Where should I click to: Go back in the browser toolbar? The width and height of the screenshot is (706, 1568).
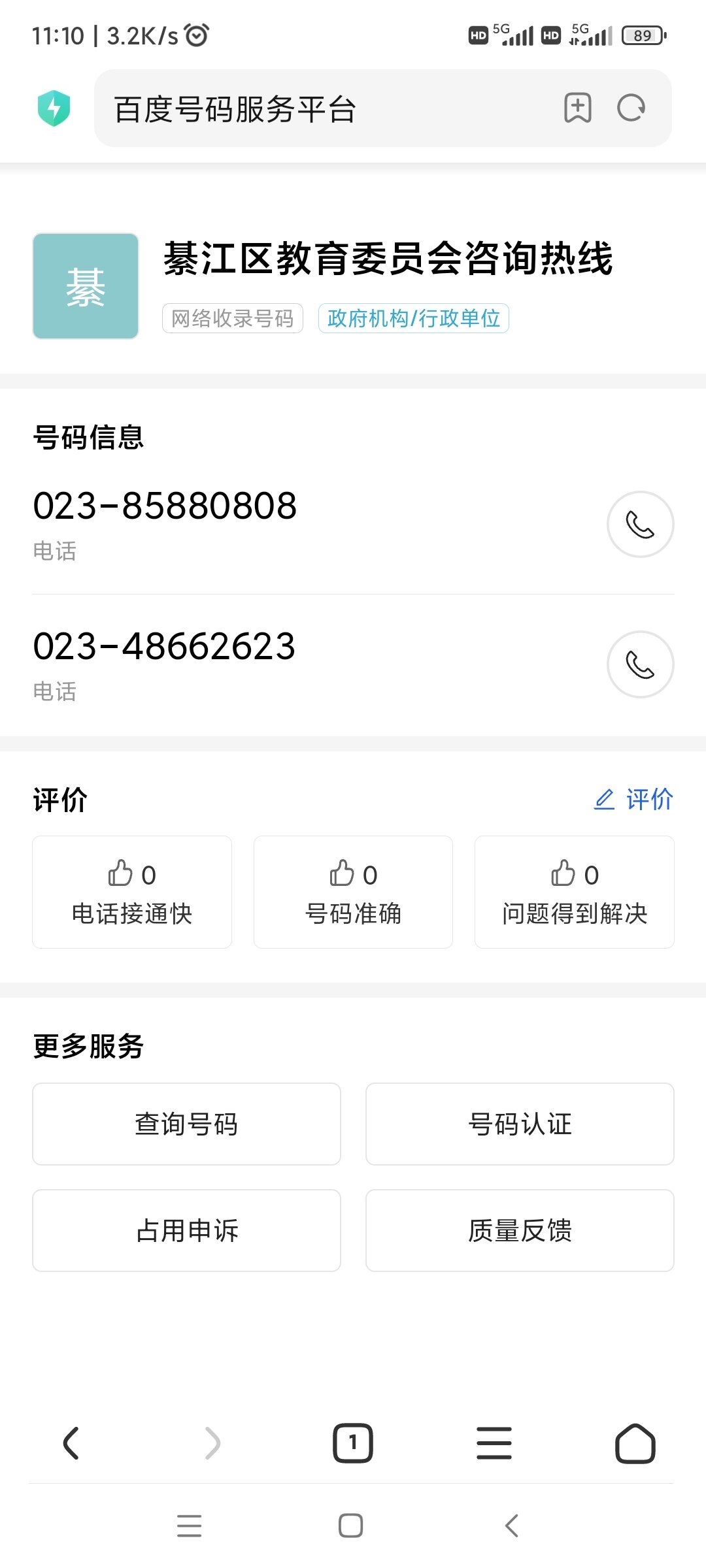pyautogui.click(x=71, y=1443)
